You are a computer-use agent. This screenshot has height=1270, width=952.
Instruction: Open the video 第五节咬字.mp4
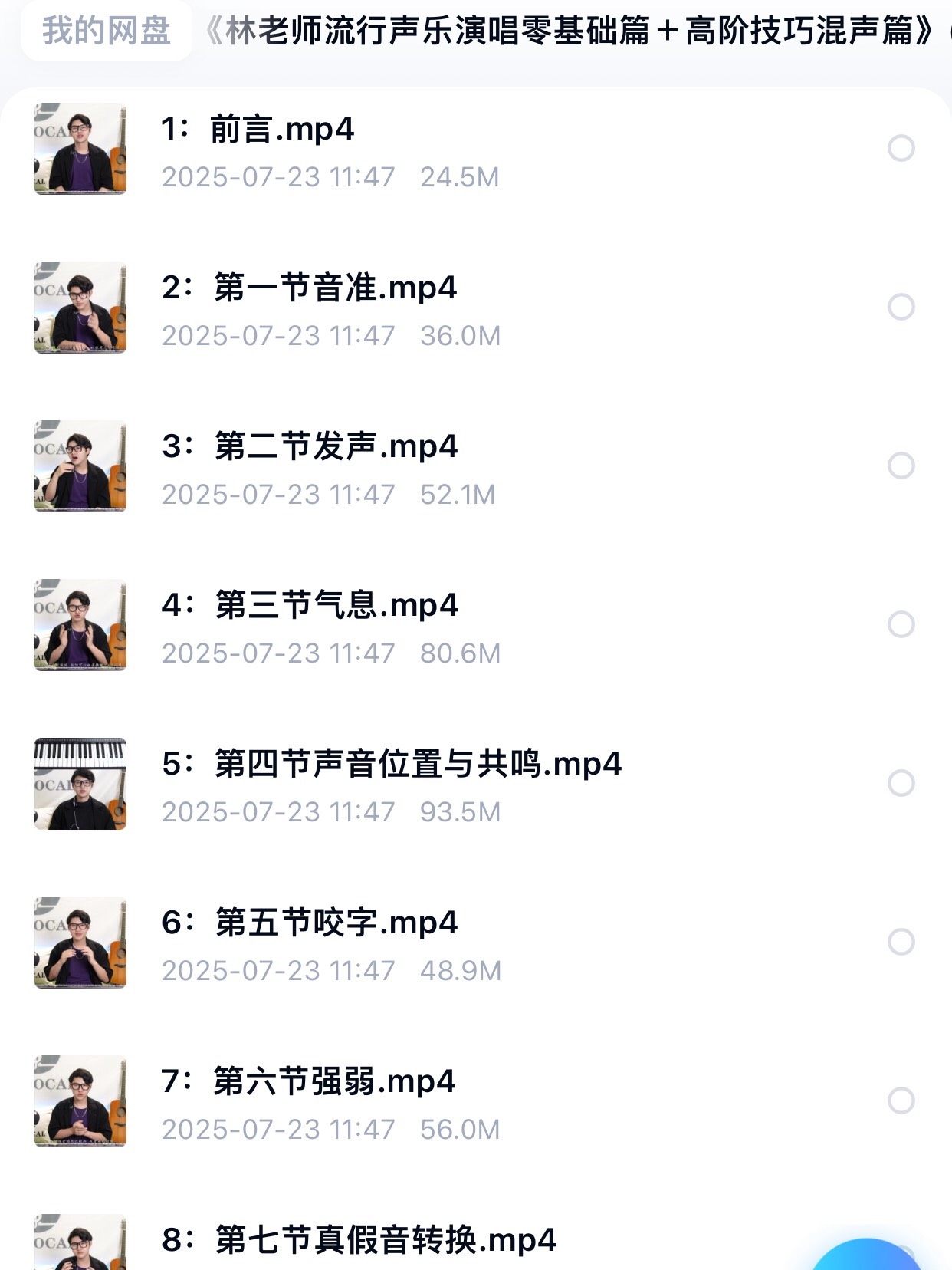pyautogui.click(x=310, y=923)
